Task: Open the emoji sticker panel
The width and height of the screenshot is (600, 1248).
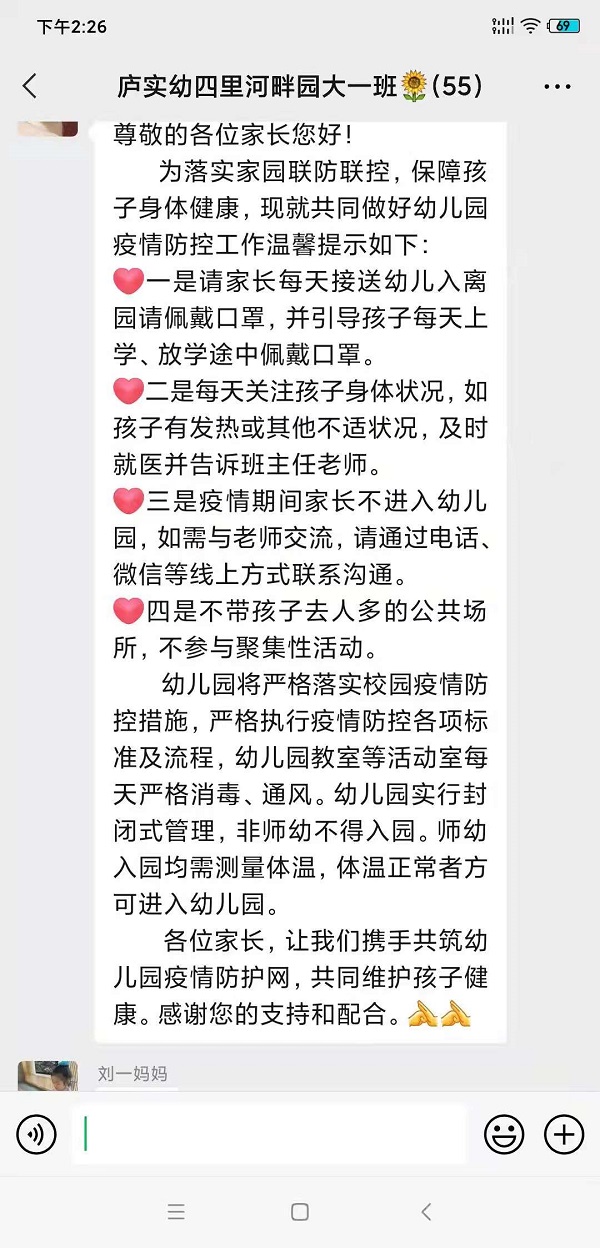Action: [504, 1134]
